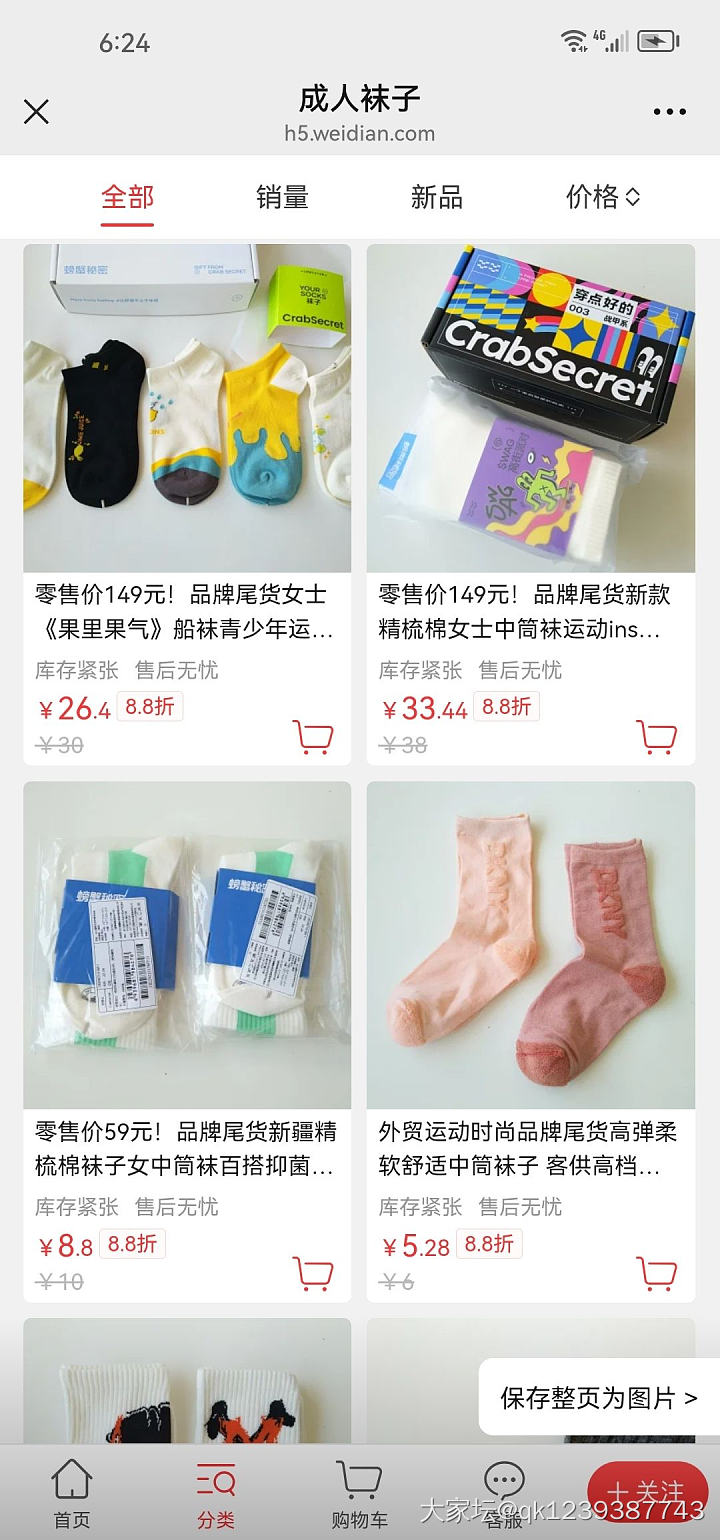
Task: Switch to the 新品 new arrivals tab
Action: tap(437, 197)
